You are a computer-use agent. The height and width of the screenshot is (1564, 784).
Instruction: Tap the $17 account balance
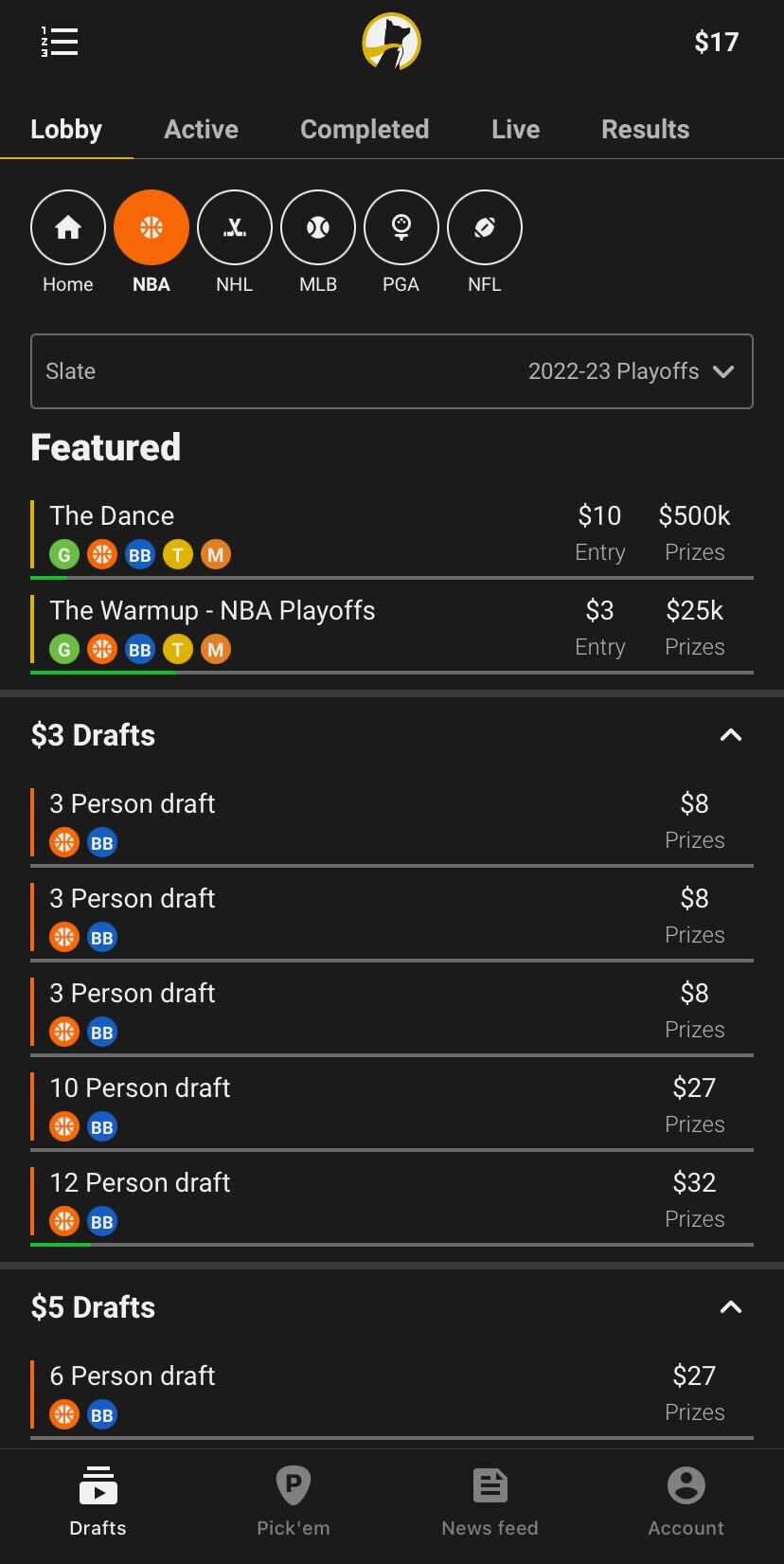716,42
